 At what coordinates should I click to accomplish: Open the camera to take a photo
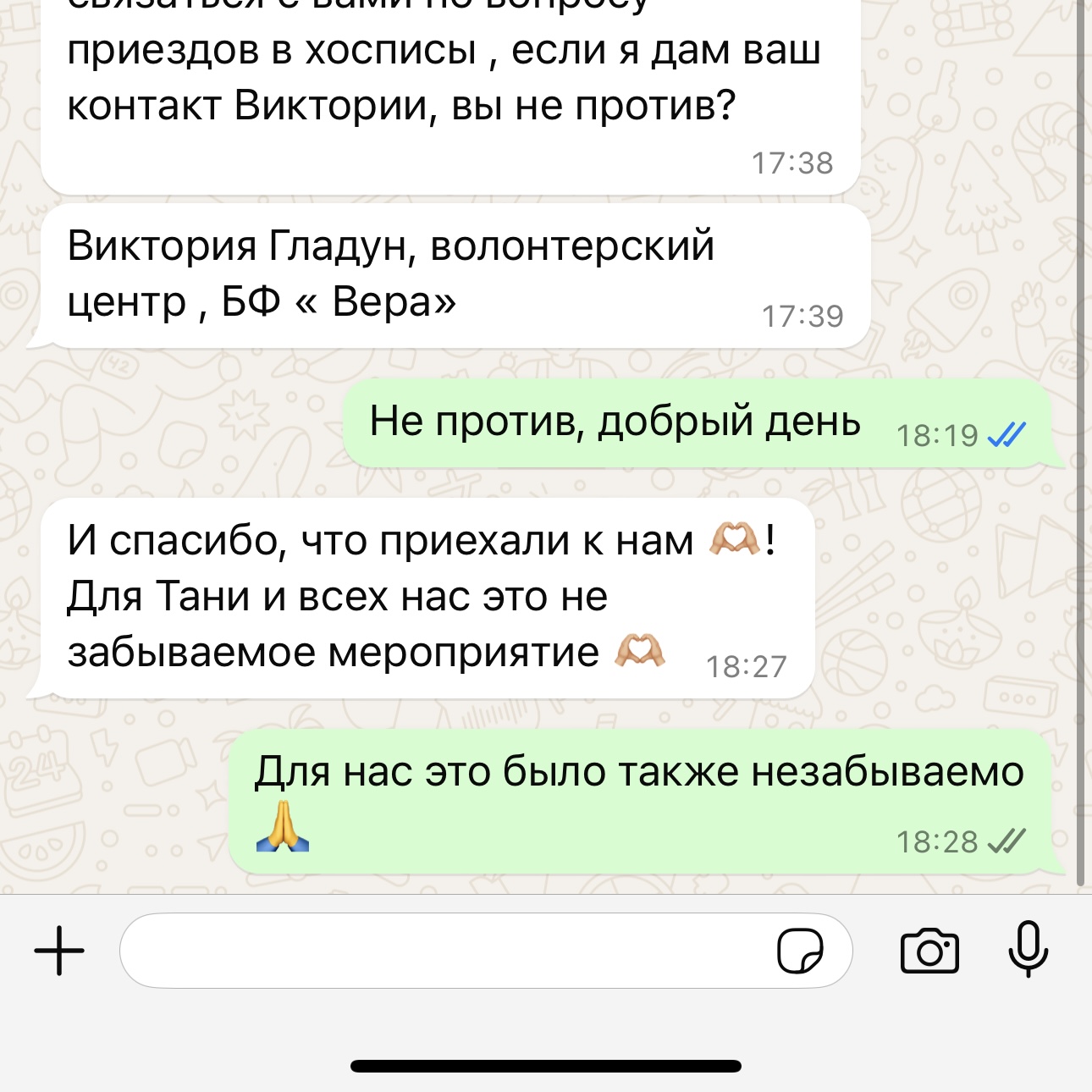pos(929,951)
